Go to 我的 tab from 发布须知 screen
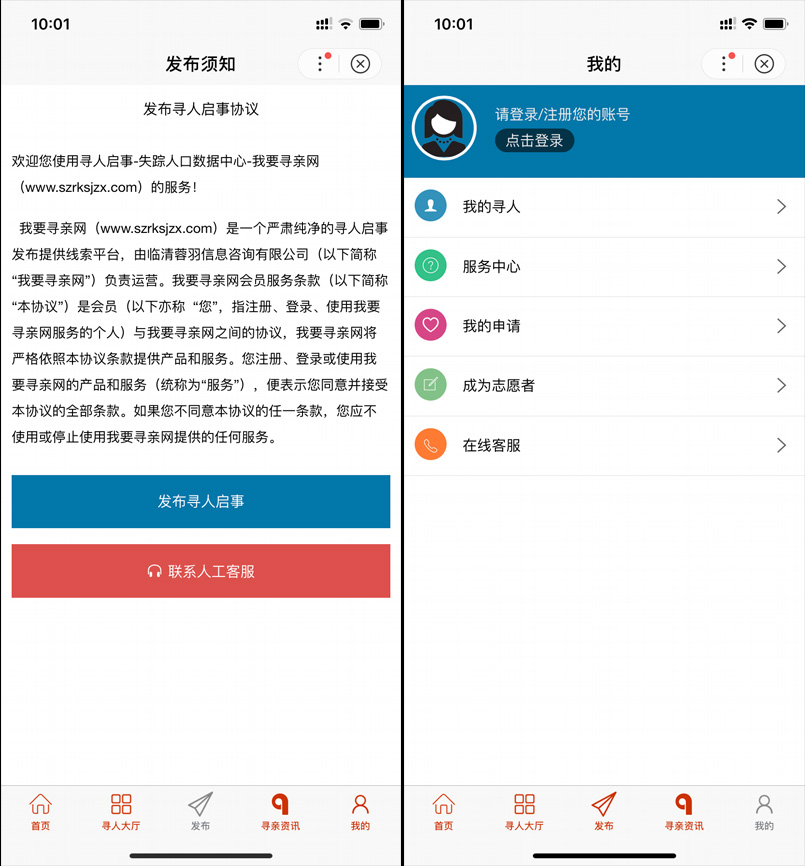This screenshot has height=866, width=805. 360,811
